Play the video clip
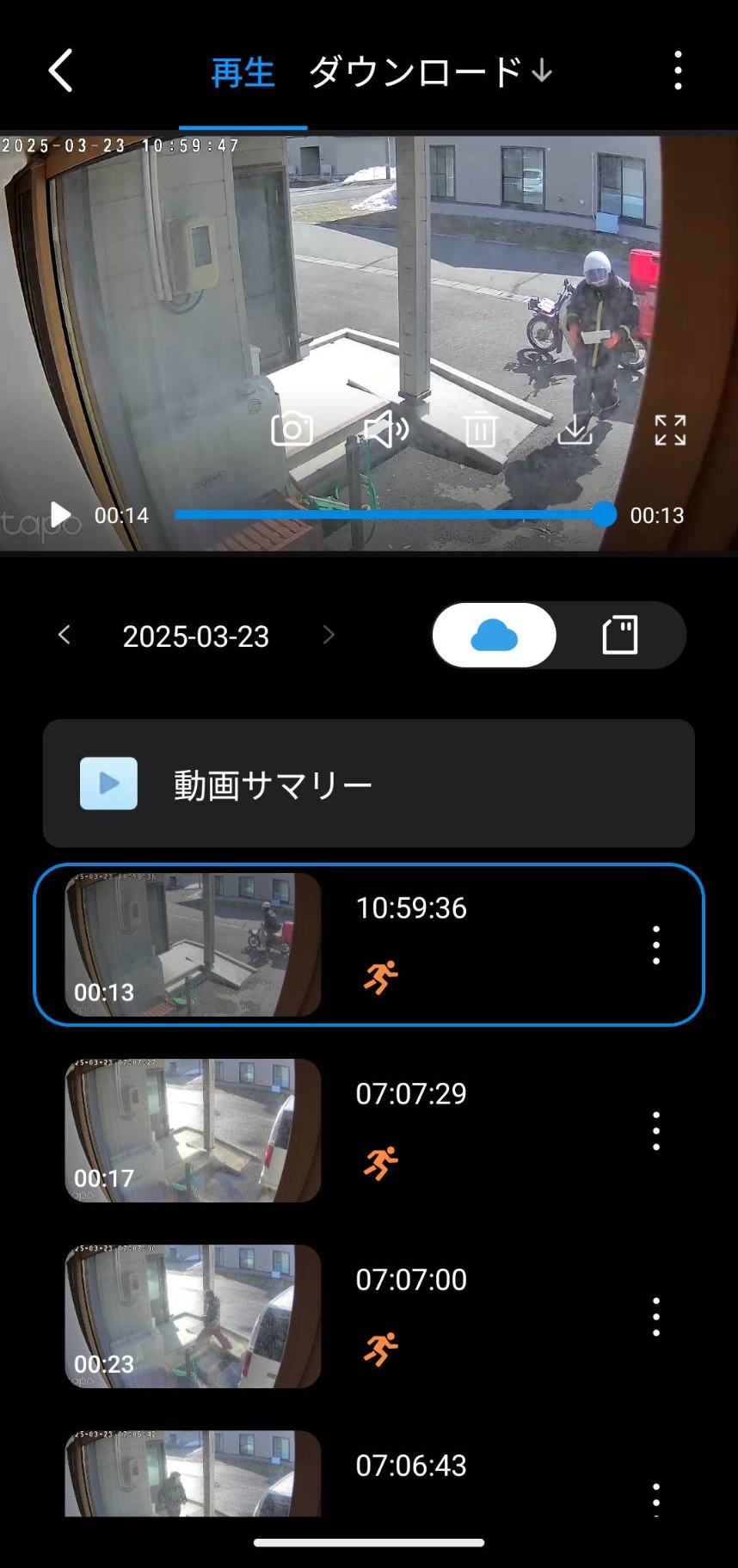 pyautogui.click(x=60, y=515)
